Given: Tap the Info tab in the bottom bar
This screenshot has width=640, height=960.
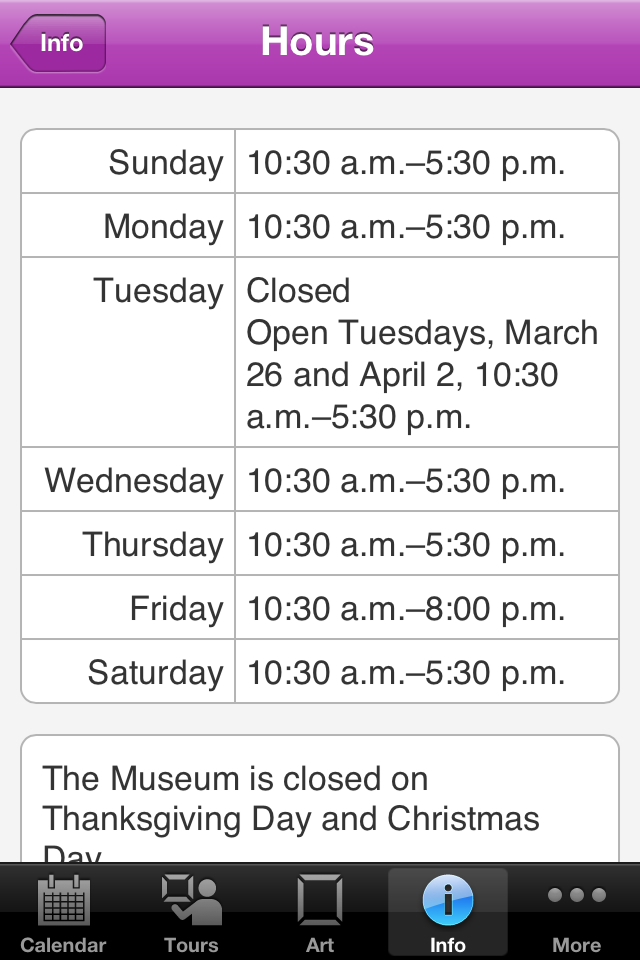Looking at the screenshot, I should 447,912.
